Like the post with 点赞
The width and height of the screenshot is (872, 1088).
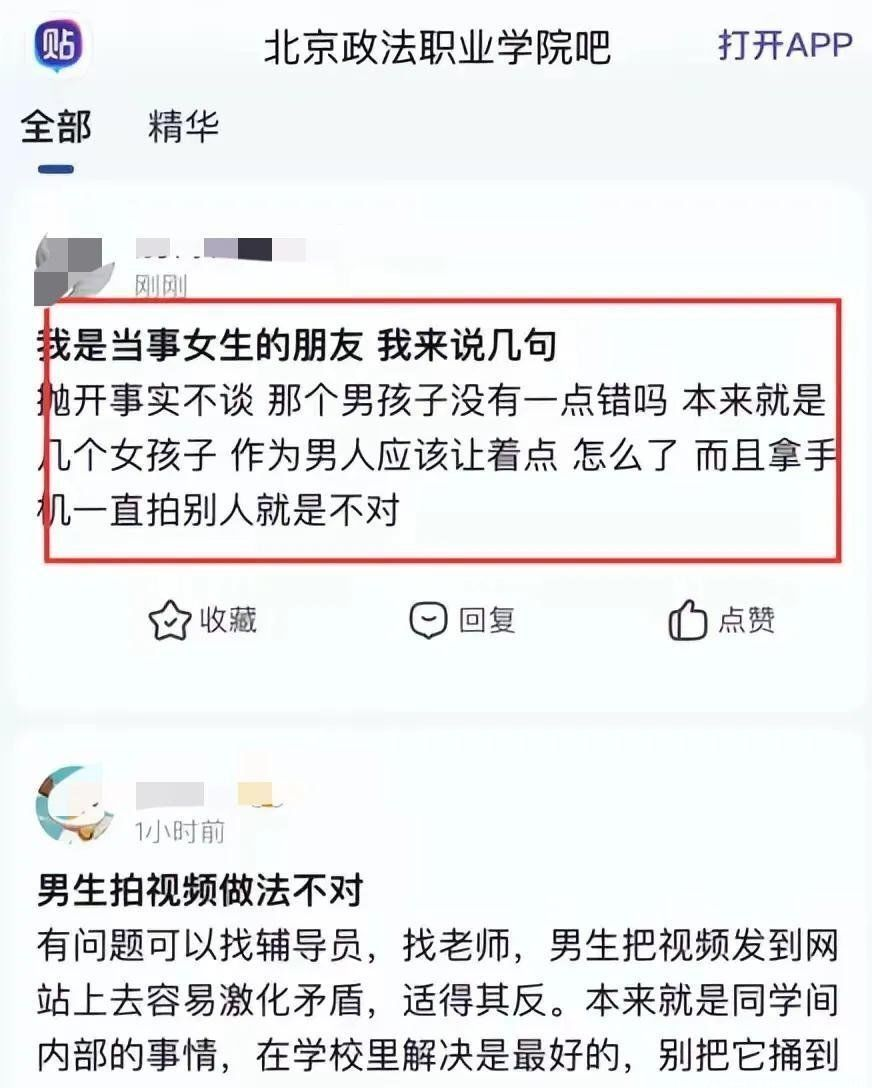coord(721,621)
